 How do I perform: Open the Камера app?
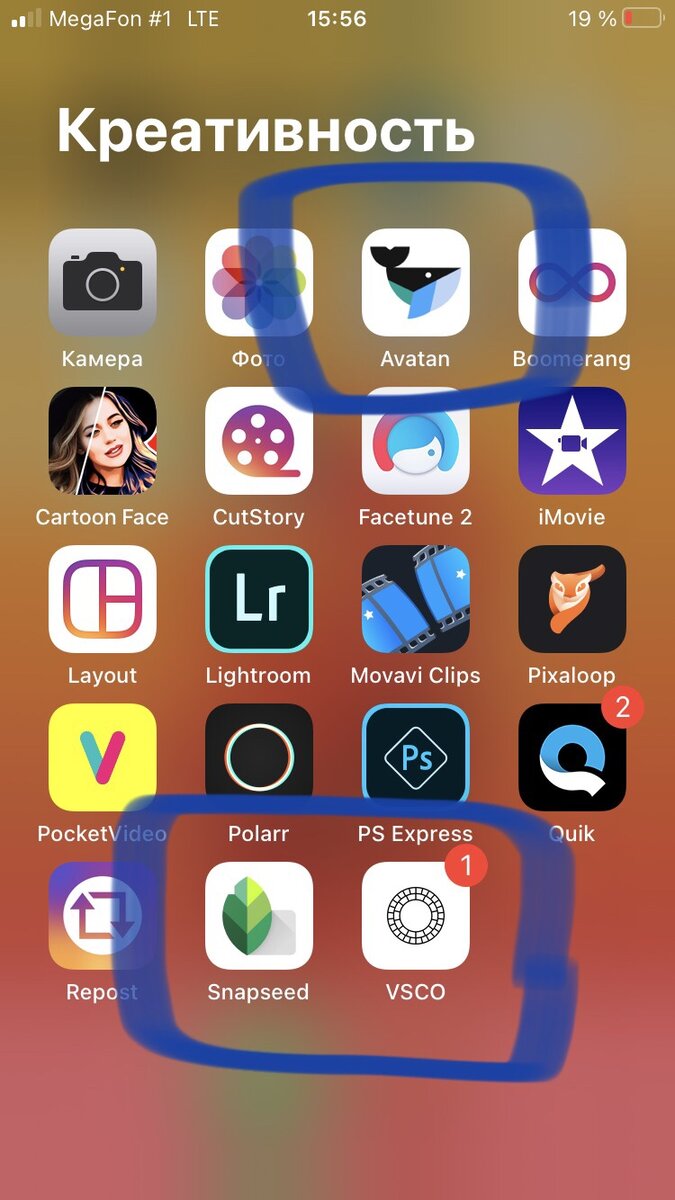click(x=102, y=283)
